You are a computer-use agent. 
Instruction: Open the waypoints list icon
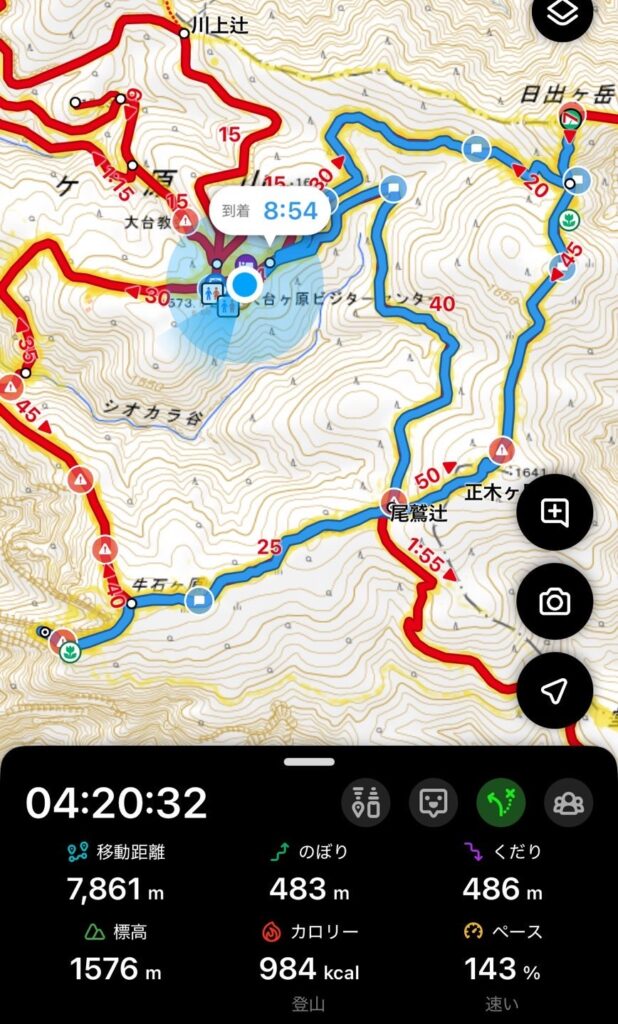click(366, 803)
